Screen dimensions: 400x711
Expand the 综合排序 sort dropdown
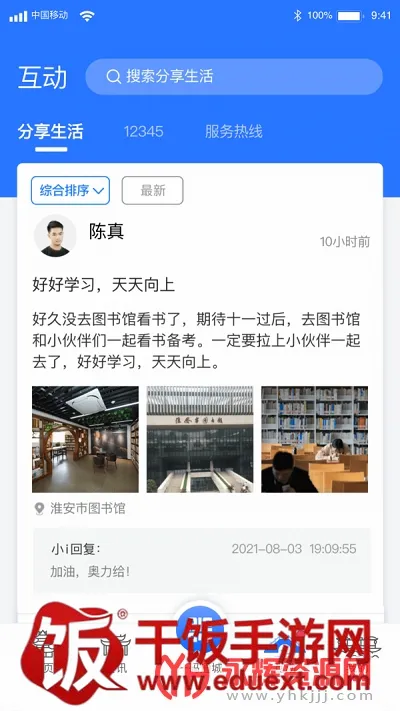point(70,190)
